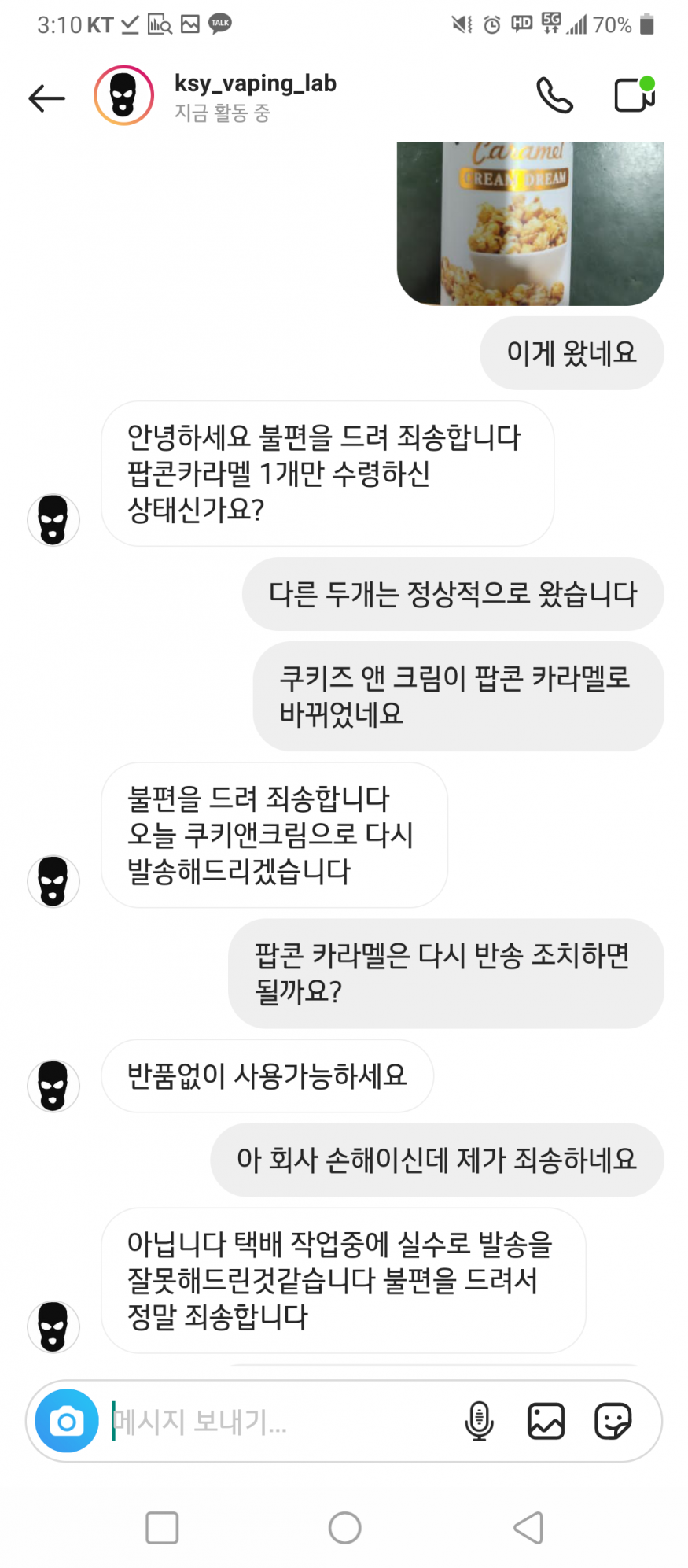Start a video chat
This screenshot has height=1568, width=688.
point(633,96)
